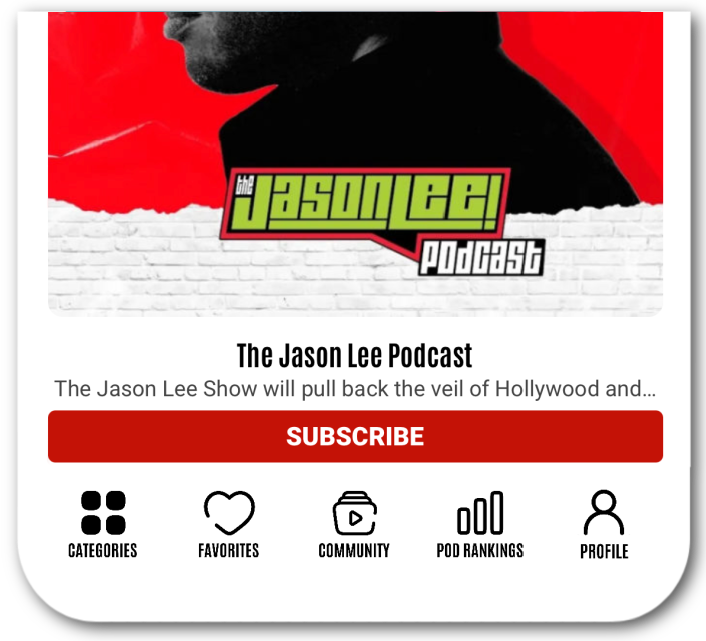Switch to the Categories tab
706x641 pixels.
[103, 524]
